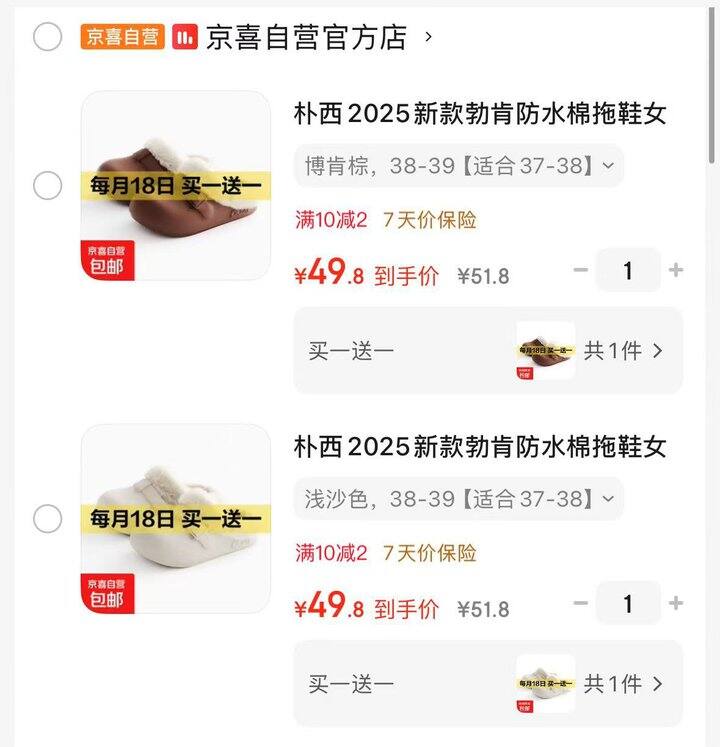Select all items from 京喜自营官方店
This screenshot has width=720, height=747.
tap(47, 38)
